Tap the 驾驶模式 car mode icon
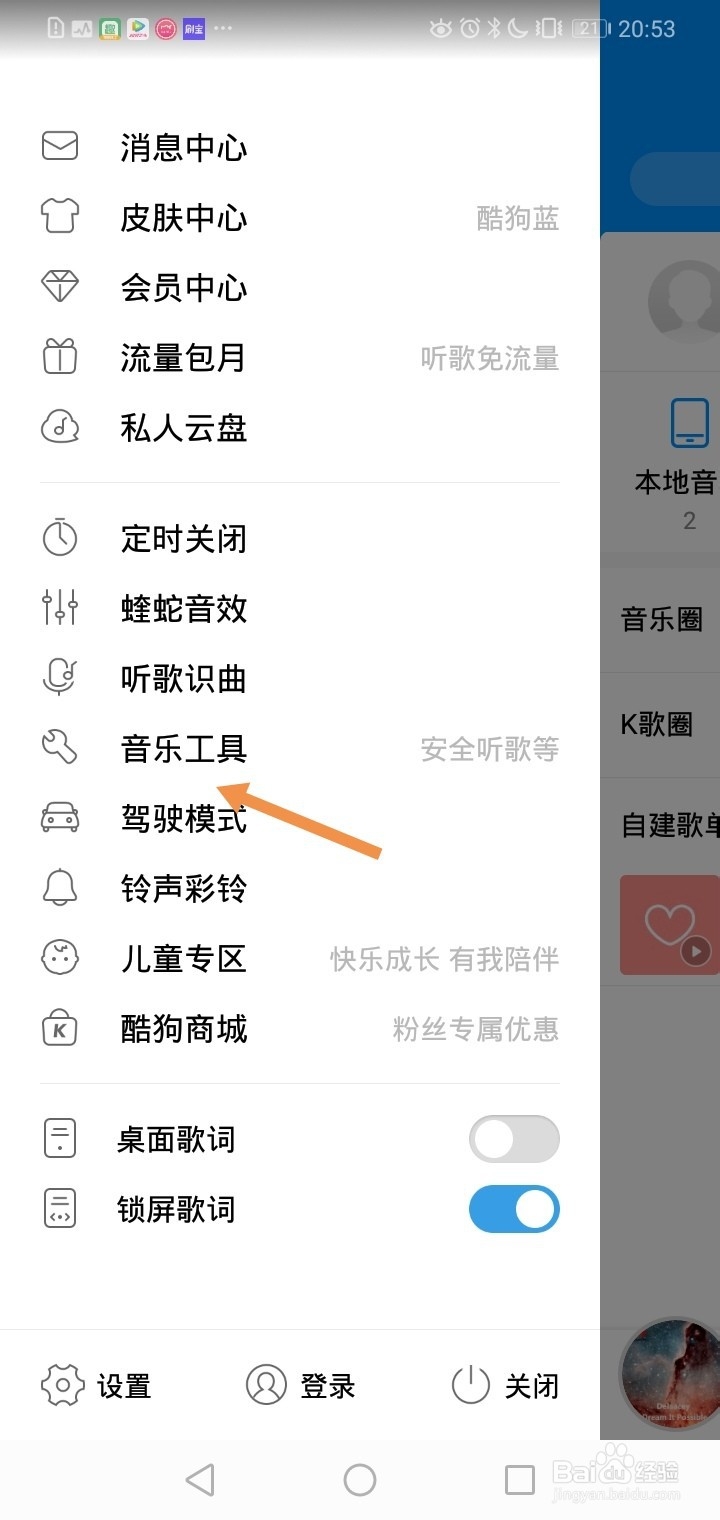 coord(59,818)
